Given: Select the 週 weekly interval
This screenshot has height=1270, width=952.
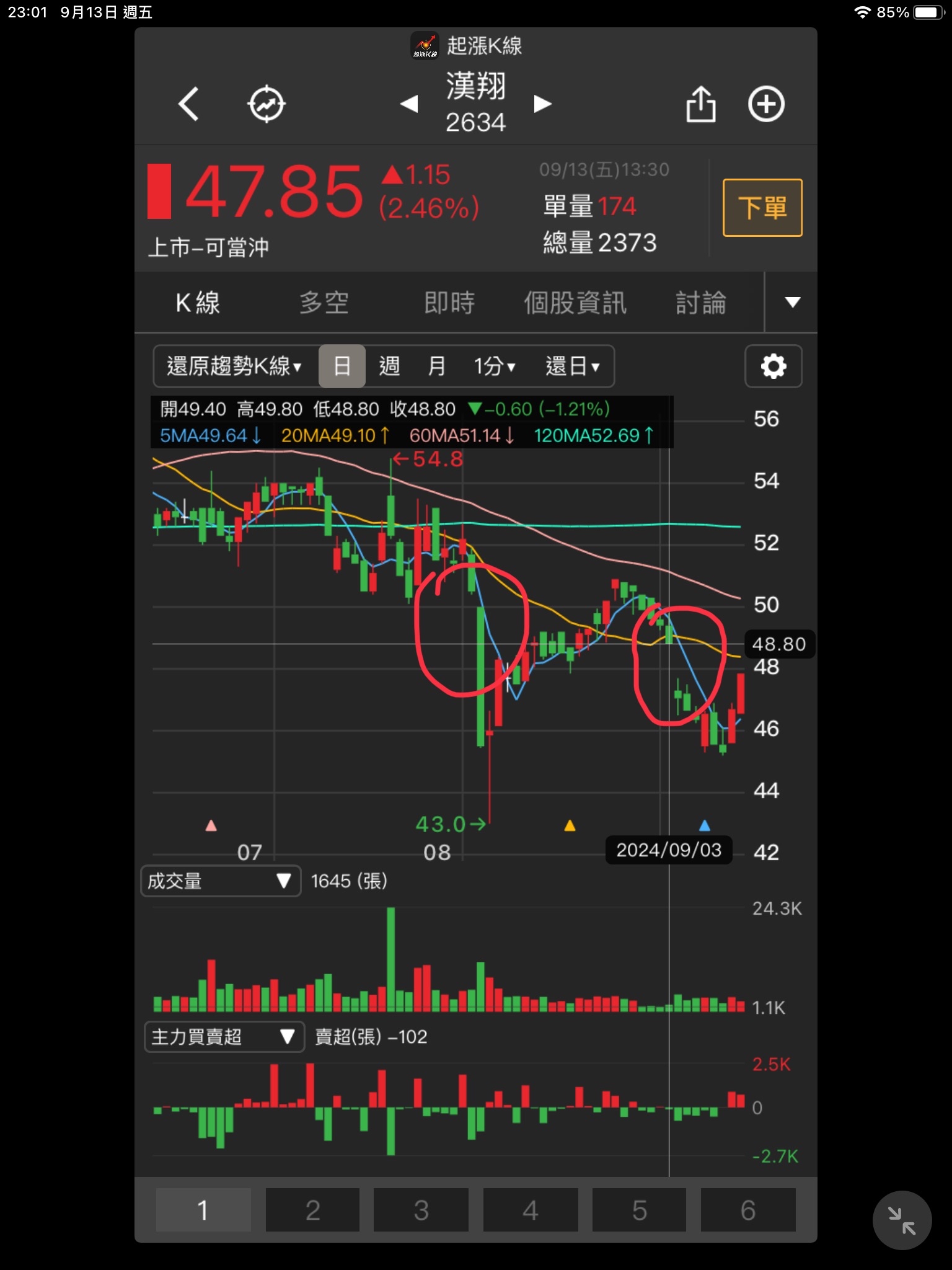Looking at the screenshot, I should [389, 366].
